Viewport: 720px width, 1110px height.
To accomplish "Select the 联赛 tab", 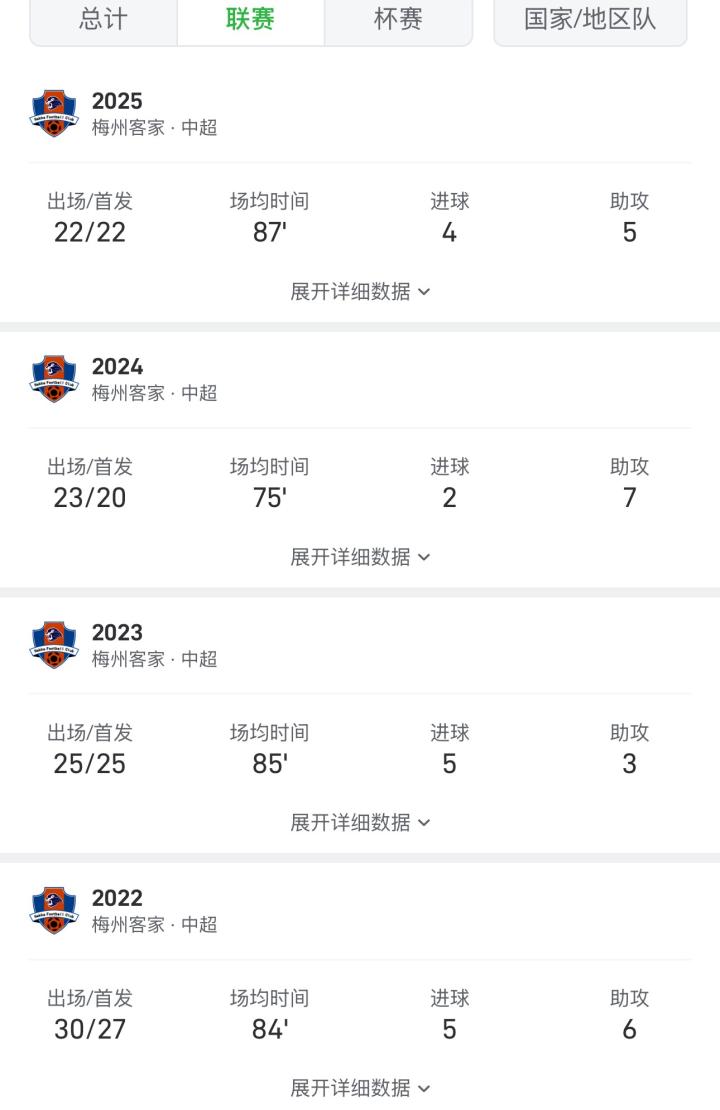I will point(250,19).
